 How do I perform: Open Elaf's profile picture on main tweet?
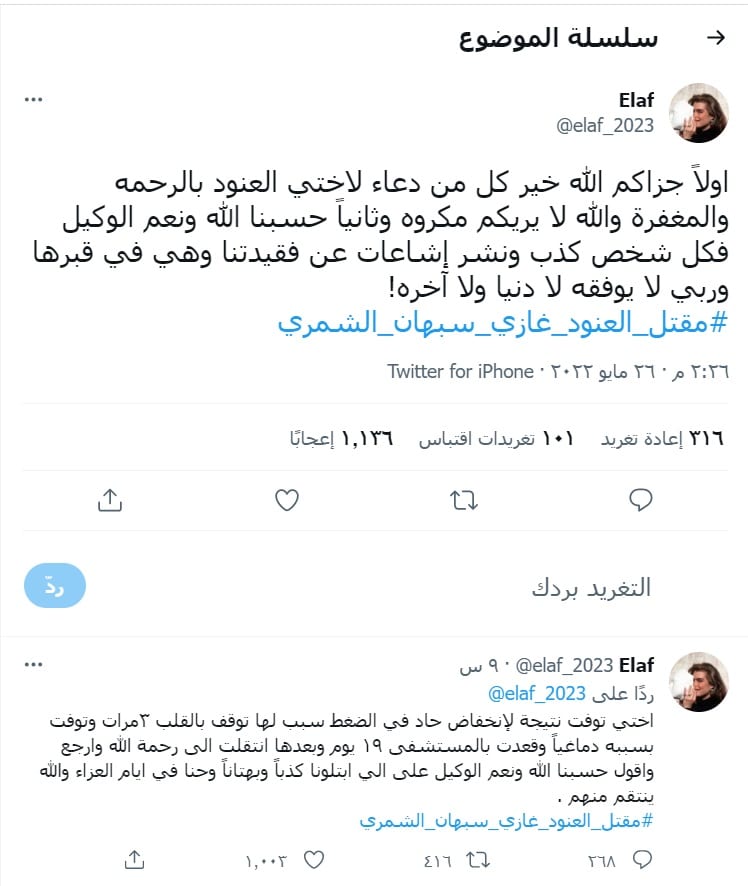click(697, 113)
